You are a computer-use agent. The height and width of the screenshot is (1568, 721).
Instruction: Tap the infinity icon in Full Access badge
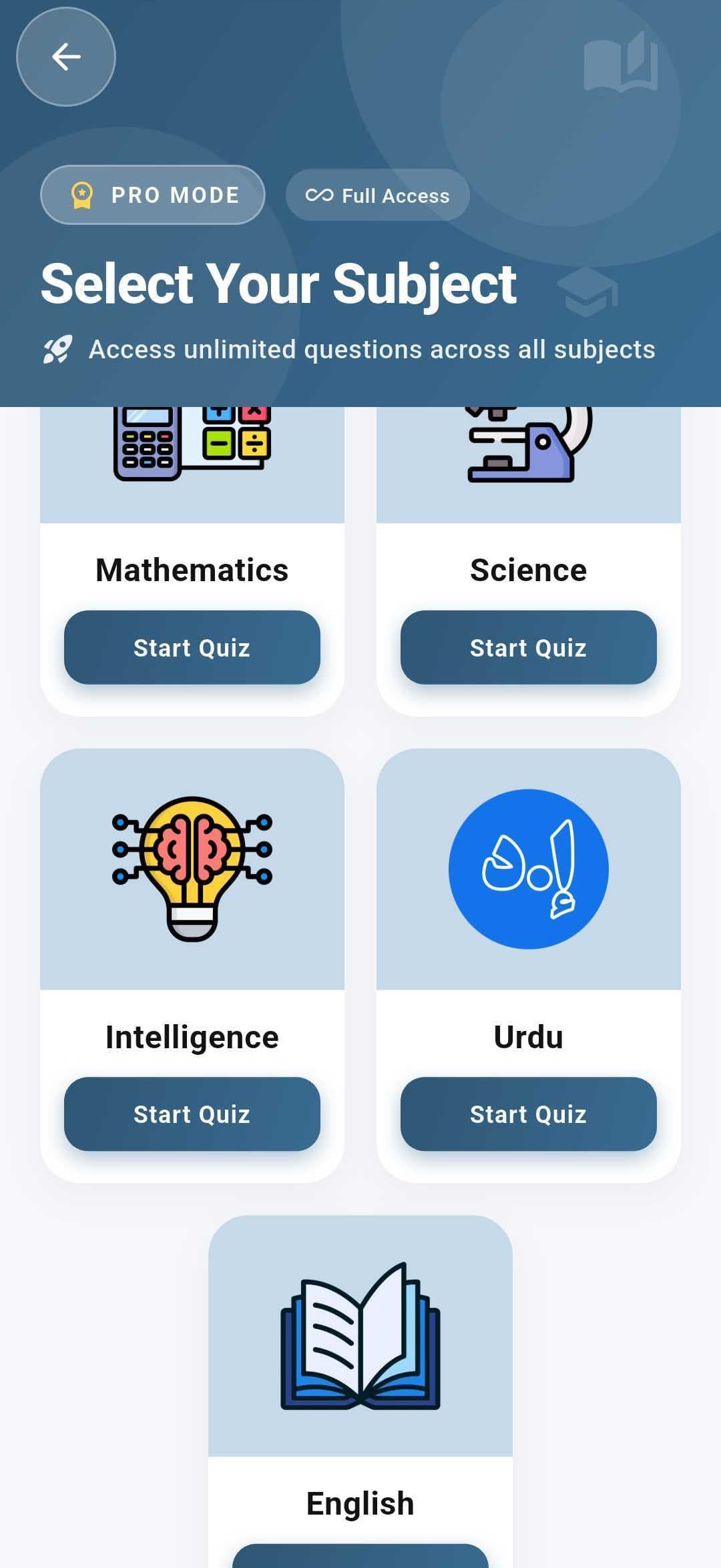(318, 195)
